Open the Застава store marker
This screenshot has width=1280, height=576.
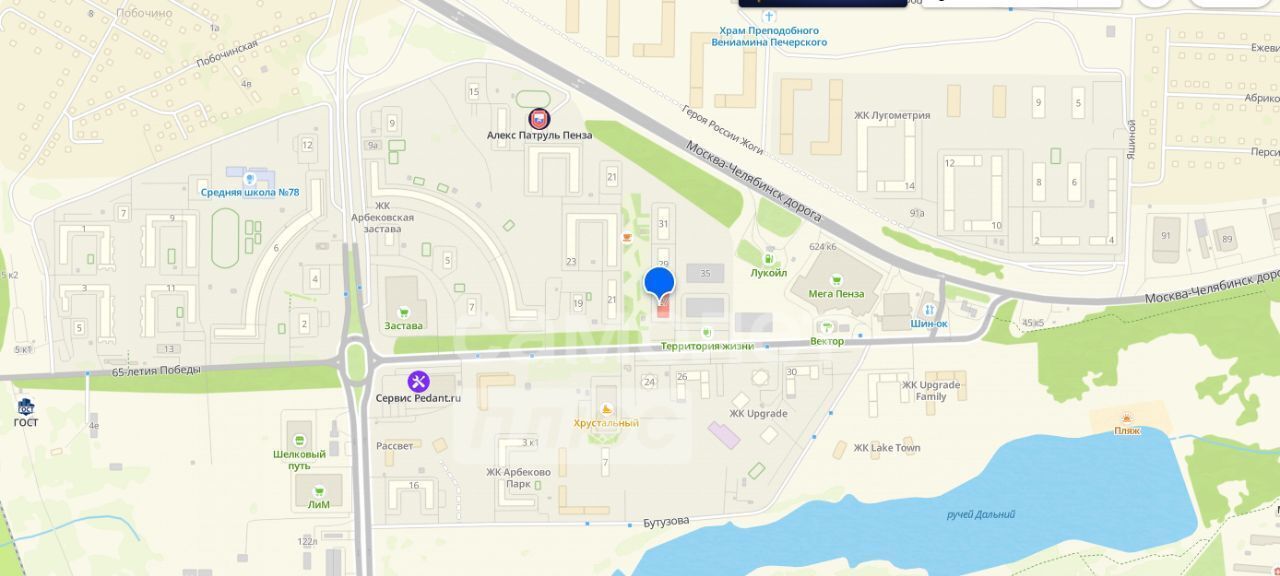click(404, 311)
